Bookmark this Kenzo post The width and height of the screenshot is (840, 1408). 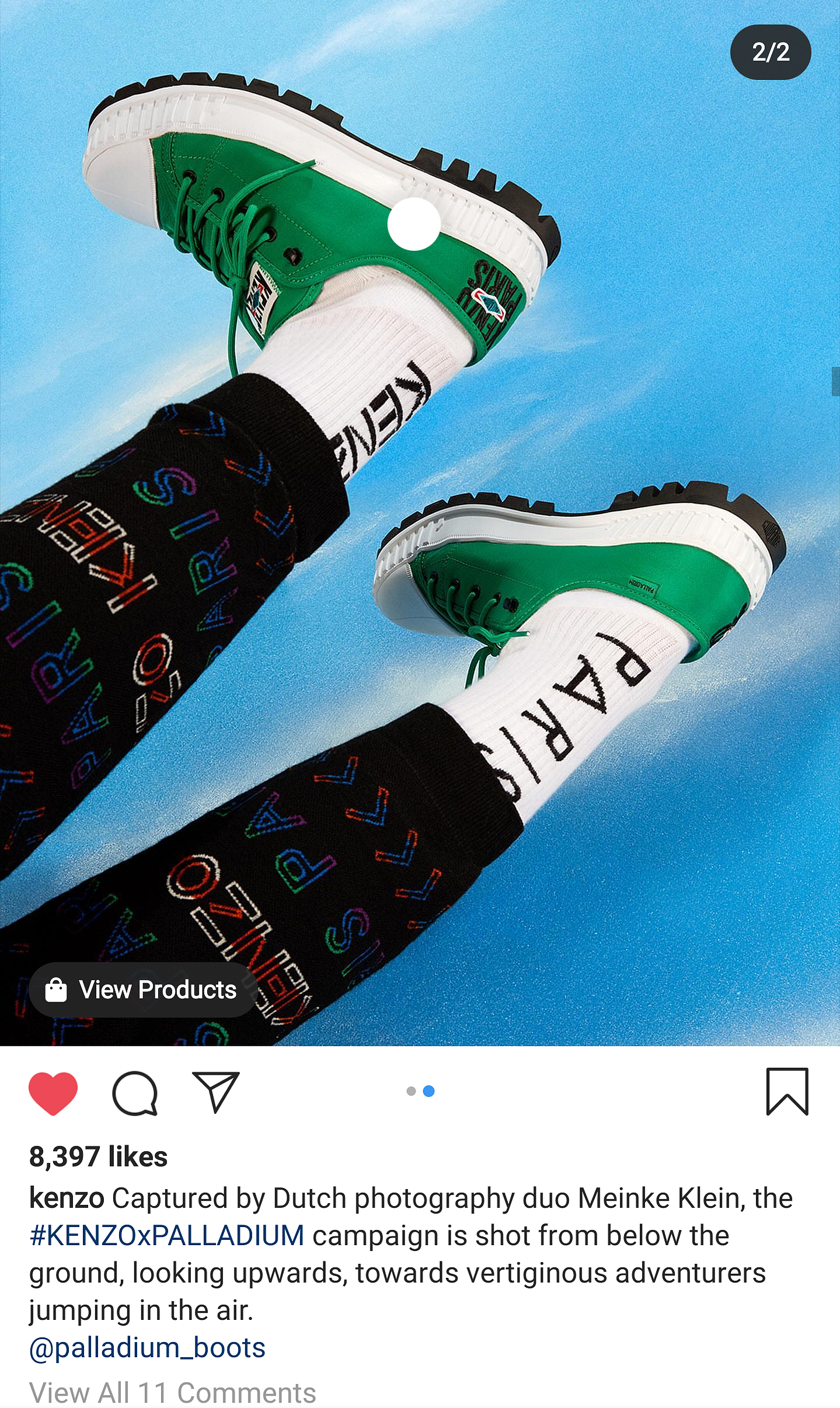[787, 1092]
